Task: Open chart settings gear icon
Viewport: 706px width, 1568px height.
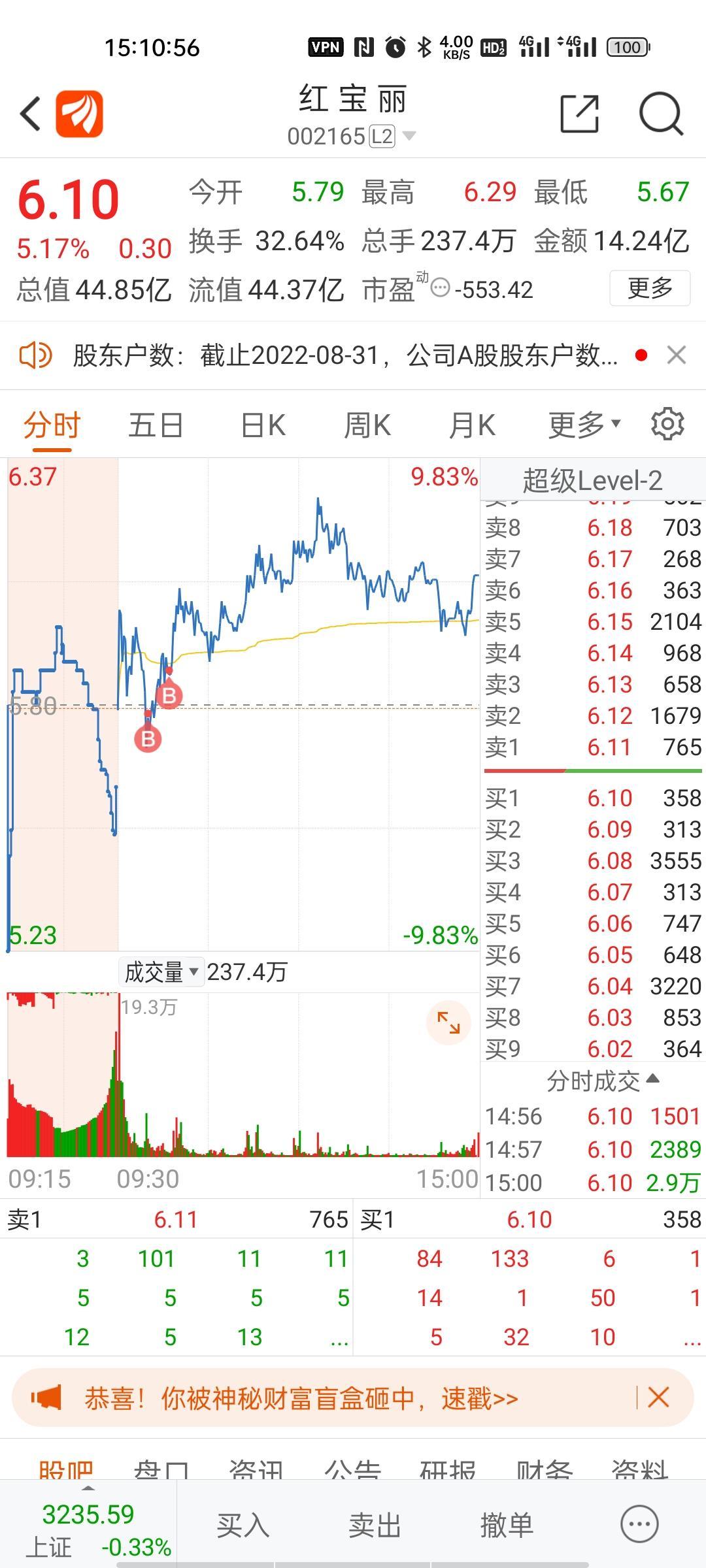Action: [x=667, y=424]
